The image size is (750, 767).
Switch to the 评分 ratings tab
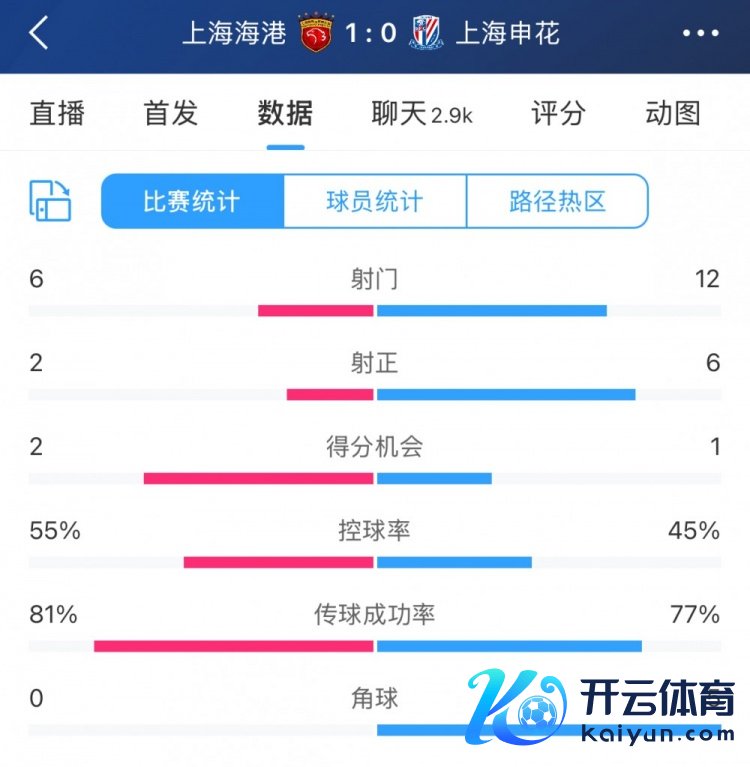pyautogui.click(x=558, y=114)
